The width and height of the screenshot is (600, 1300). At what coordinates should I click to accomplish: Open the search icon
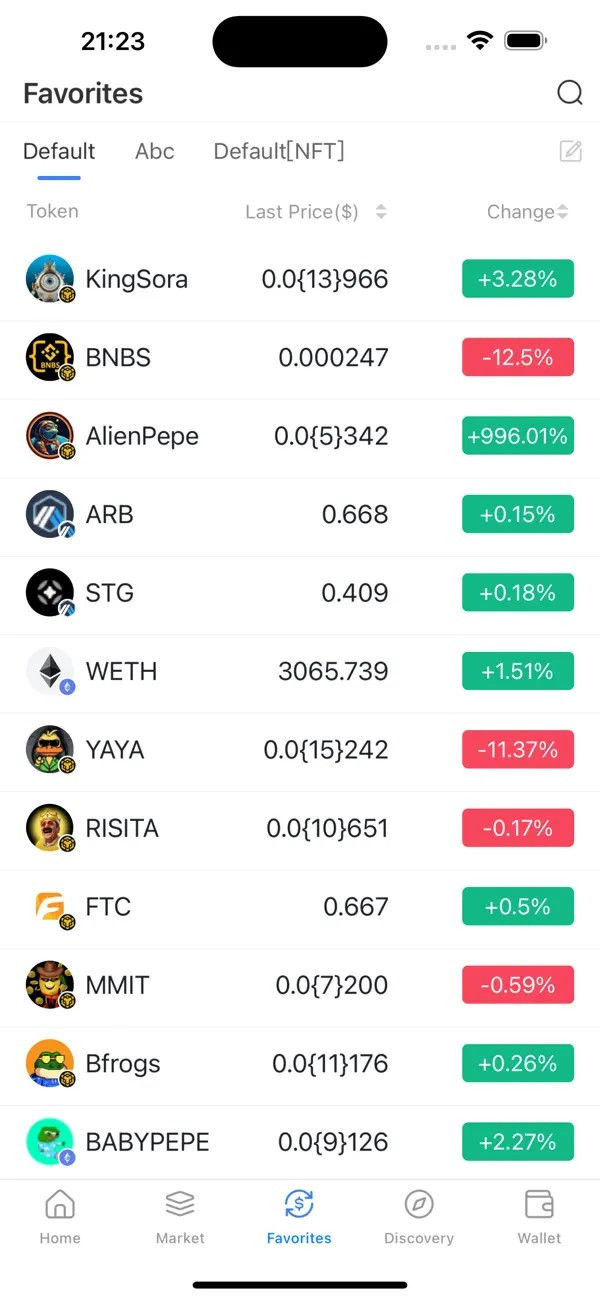569,93
